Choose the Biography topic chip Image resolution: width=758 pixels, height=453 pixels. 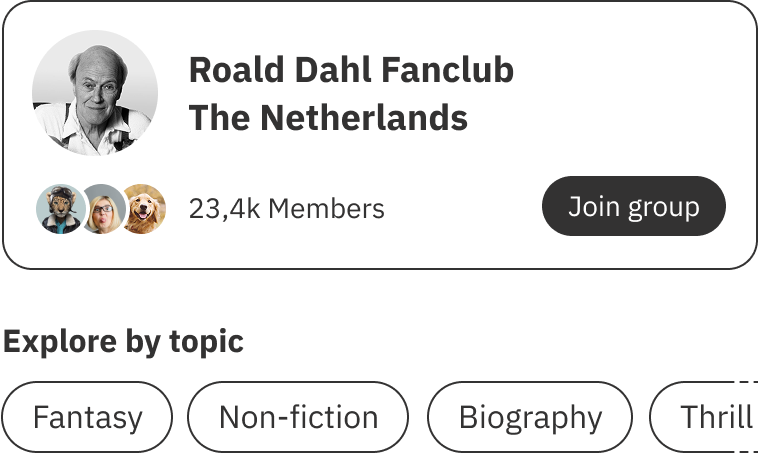[x=530, y=416]
